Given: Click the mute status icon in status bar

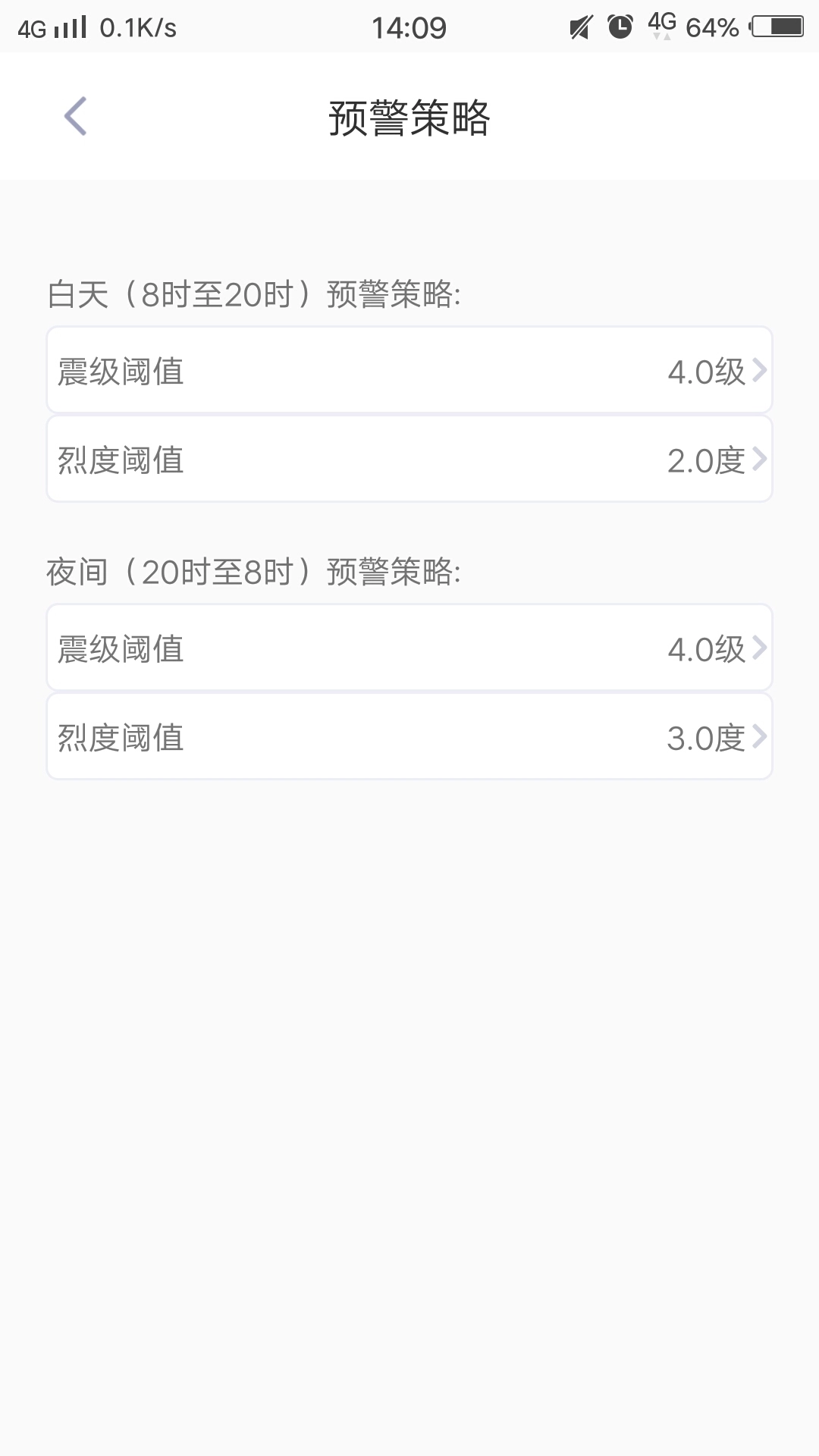Looking at the screenshot, I should tap(579, 25).
